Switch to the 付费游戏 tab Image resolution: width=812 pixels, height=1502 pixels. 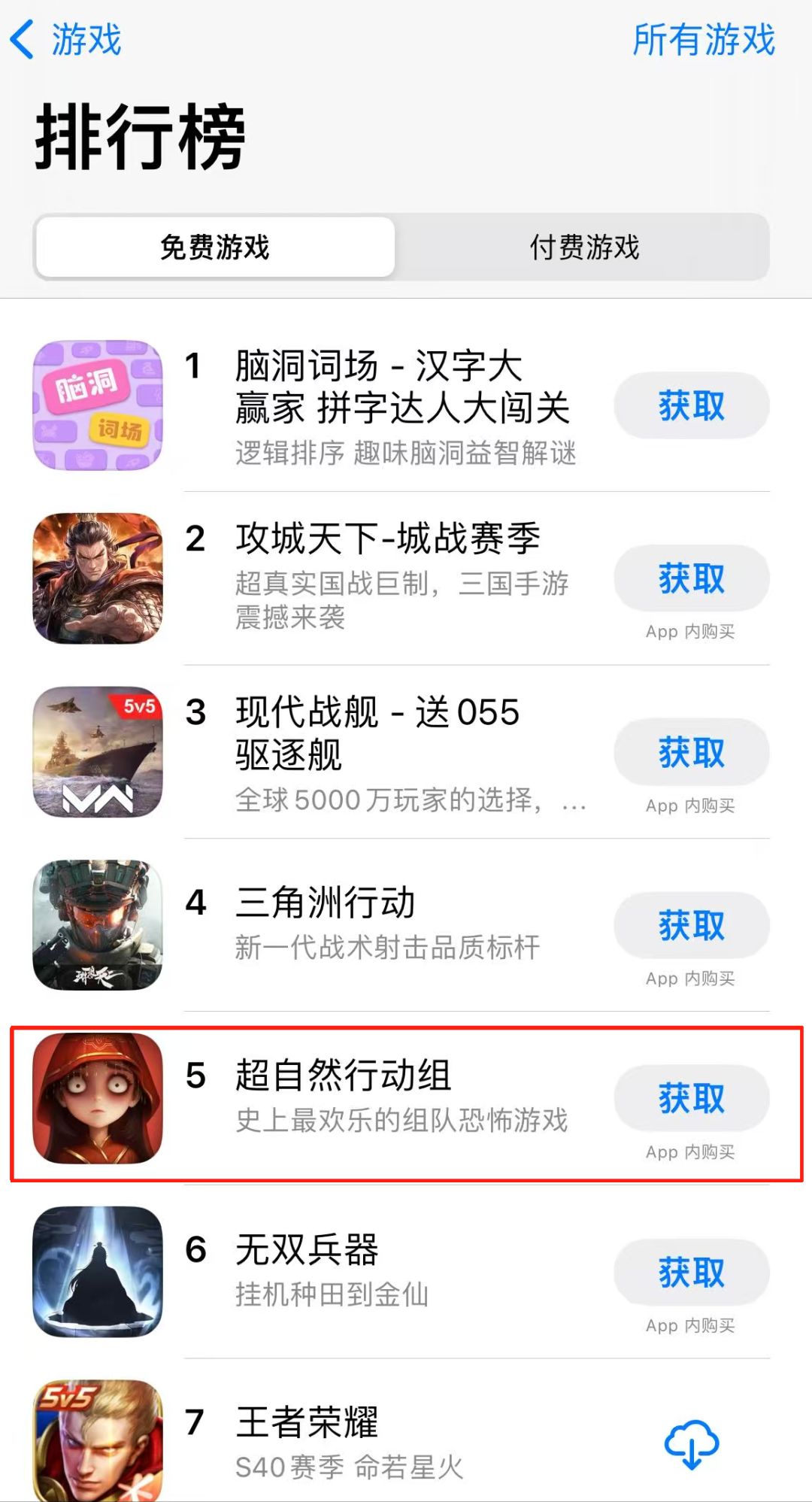(584, 247)
